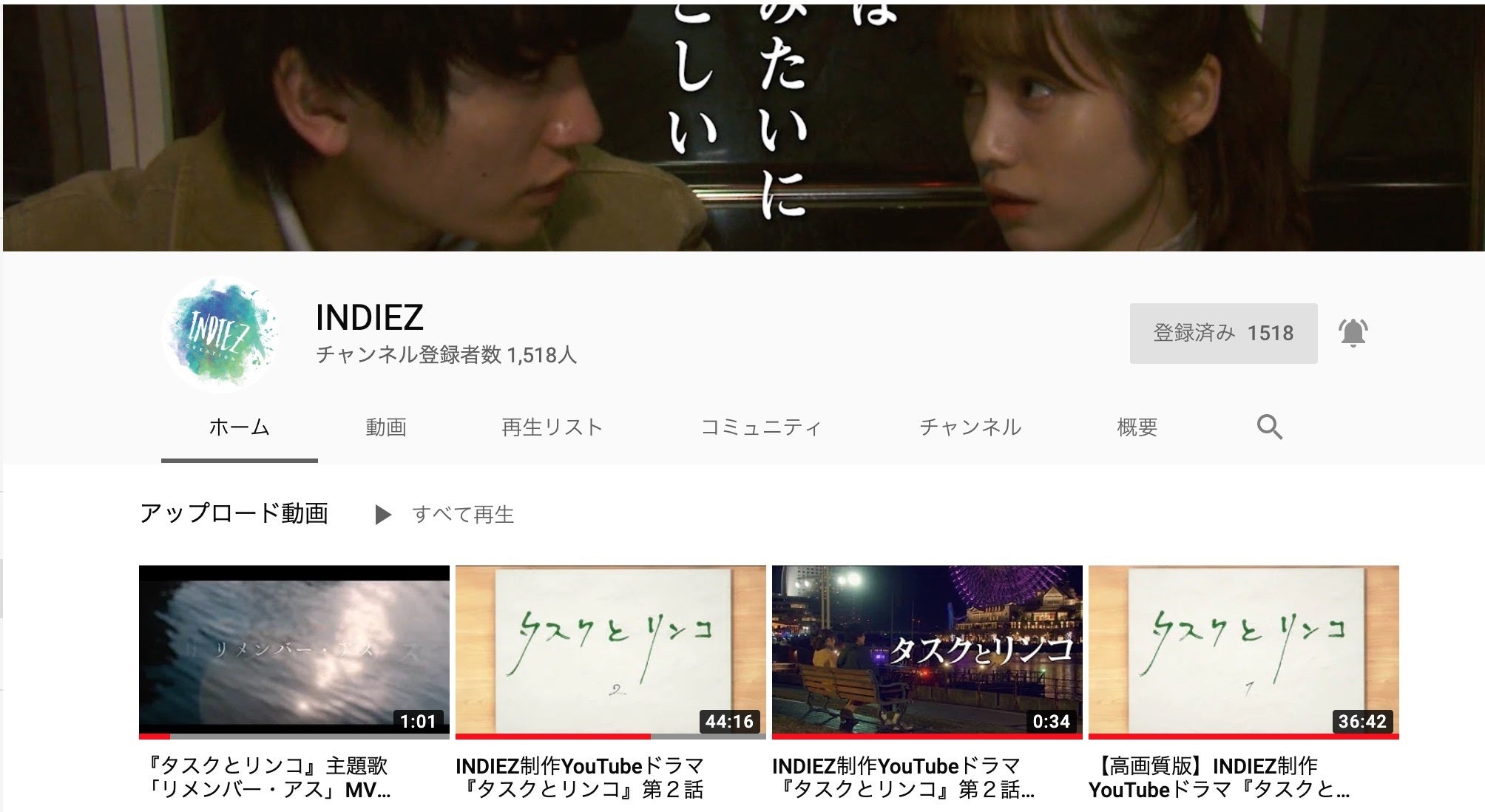Open the 0:34 タスクとリンコ 第2話 clip
Screen dimensions: 1485x812
927,651
